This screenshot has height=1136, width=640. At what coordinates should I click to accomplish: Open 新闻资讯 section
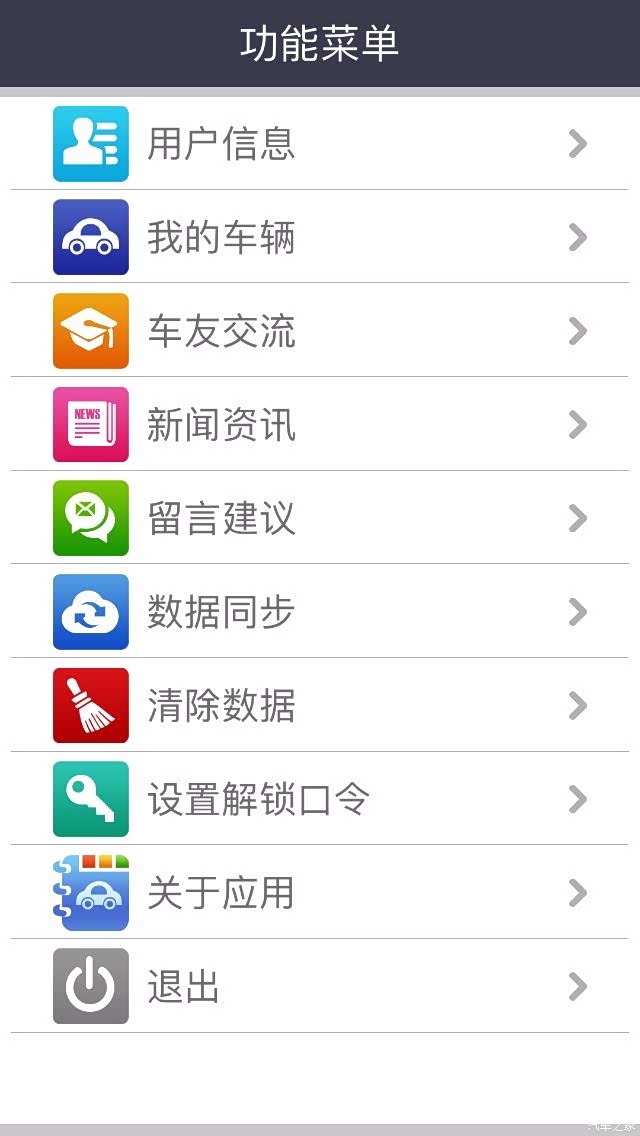(x=320, y=424)
